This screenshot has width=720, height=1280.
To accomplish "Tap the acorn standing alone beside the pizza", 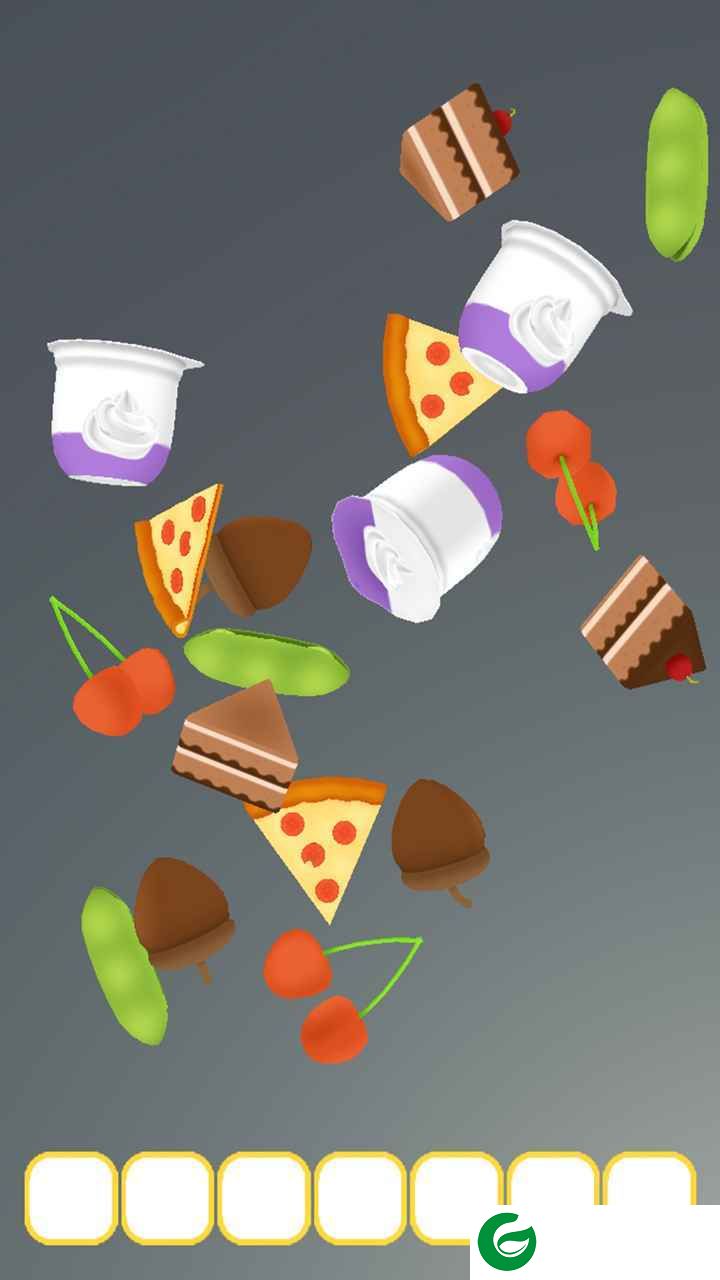I will tap(438, 835).
